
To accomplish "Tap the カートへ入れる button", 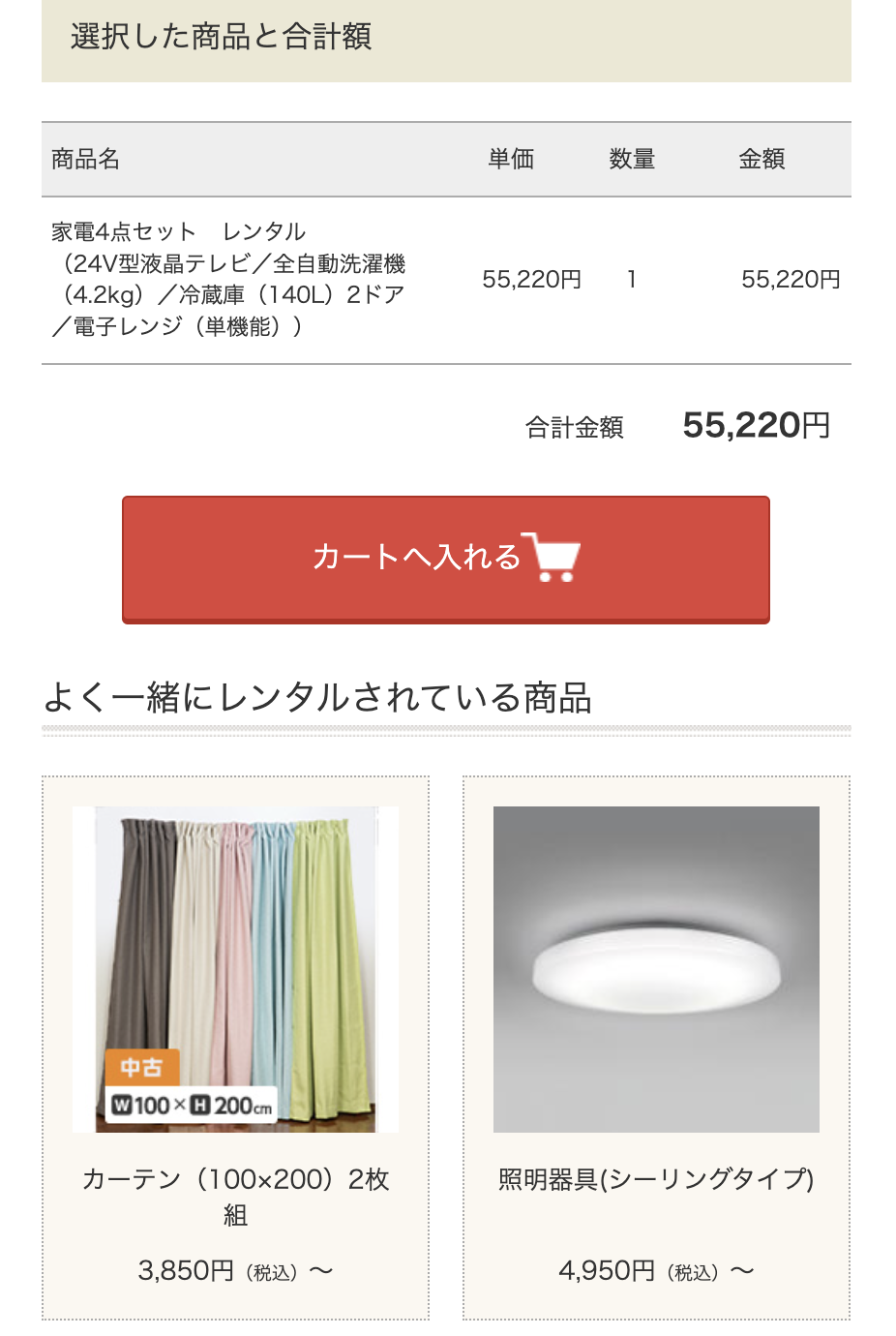I will [x=445, y=559].
